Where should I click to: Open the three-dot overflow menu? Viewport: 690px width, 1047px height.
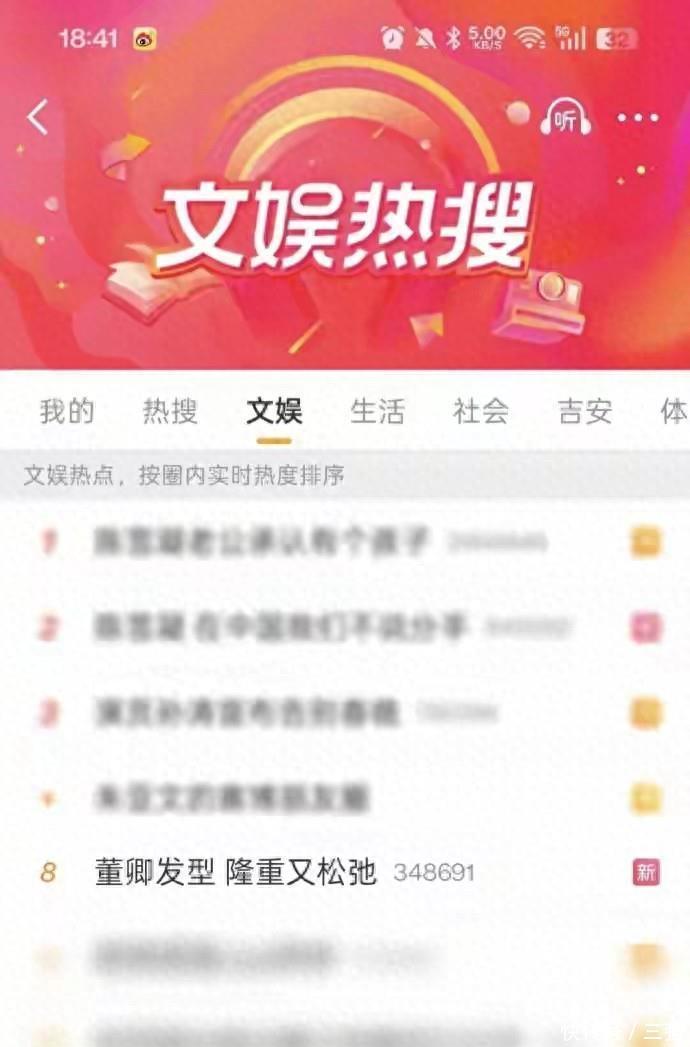tap(638, 118)
